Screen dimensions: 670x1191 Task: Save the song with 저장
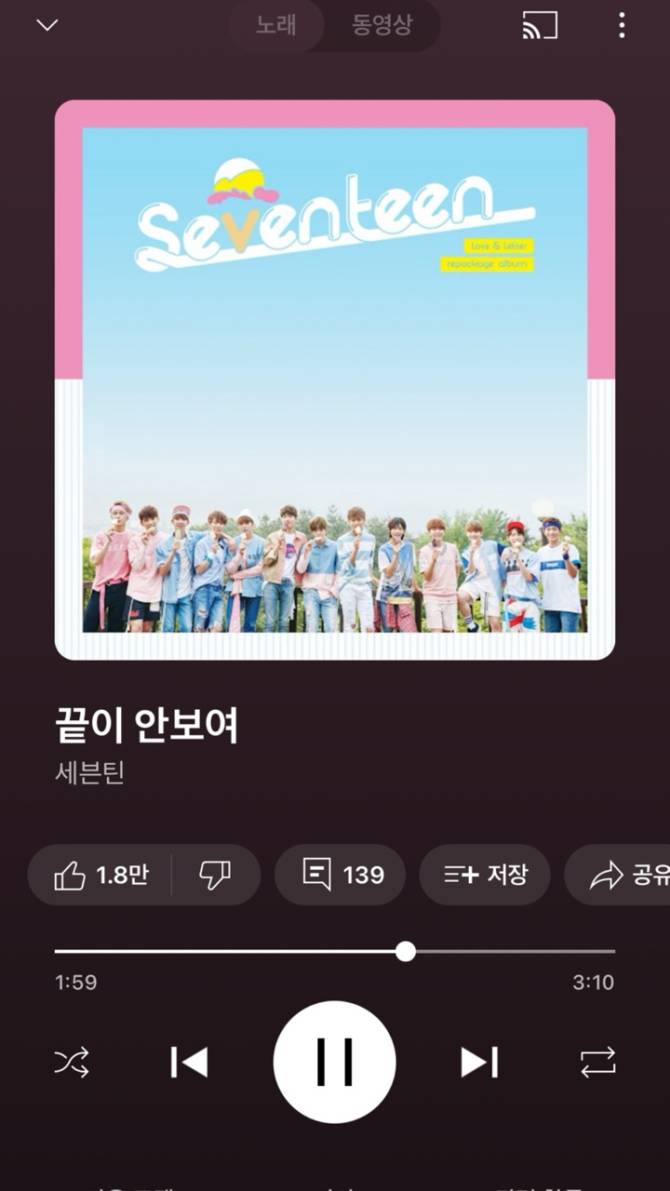coord(484,875)
